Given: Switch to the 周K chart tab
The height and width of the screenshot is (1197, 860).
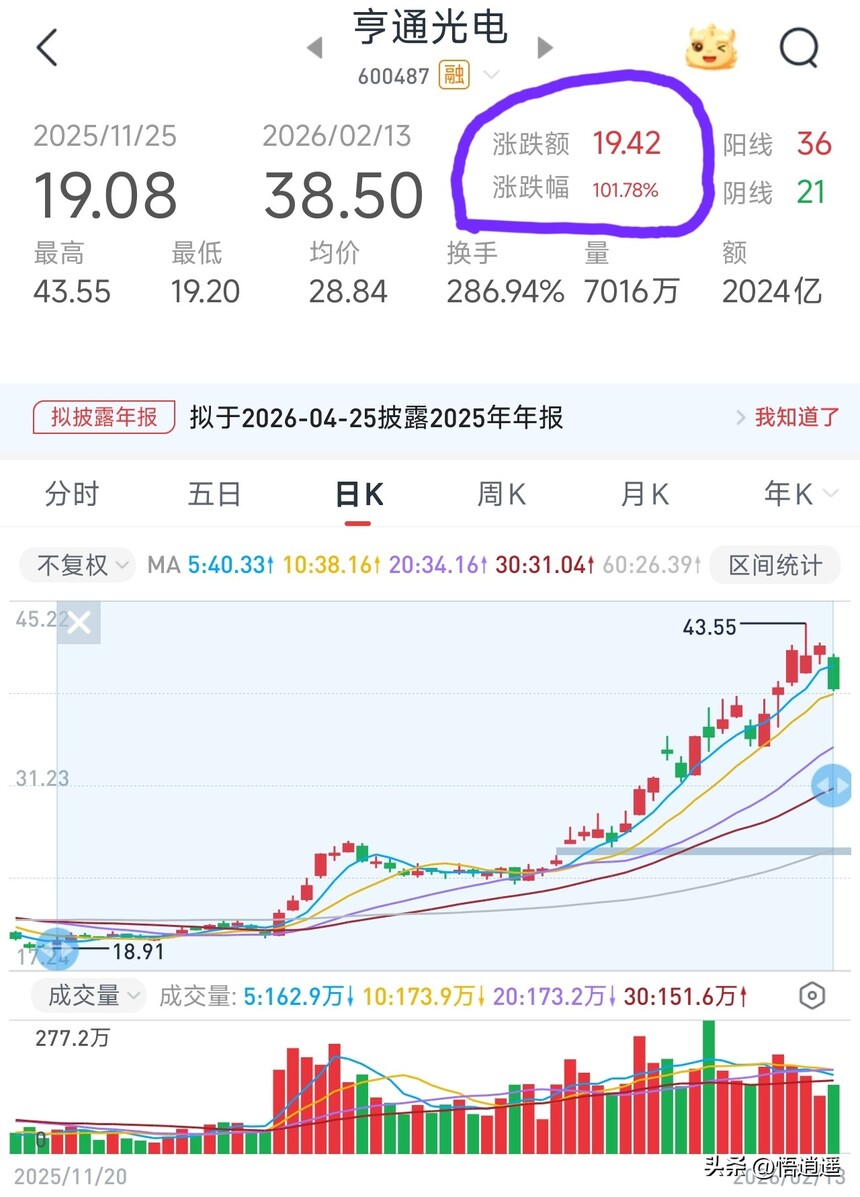Looking at the screenshot, I should (x=502, y=494).
